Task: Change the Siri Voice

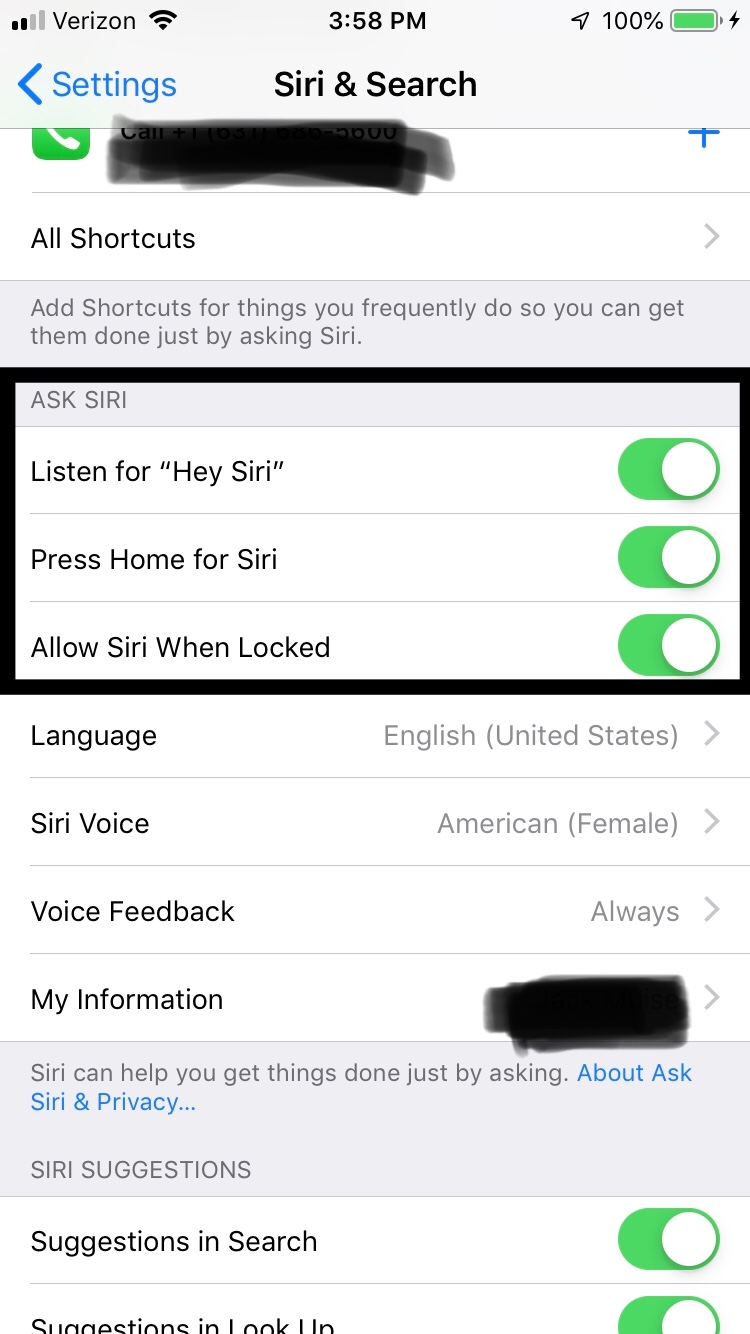Action: tap(375, 823)
